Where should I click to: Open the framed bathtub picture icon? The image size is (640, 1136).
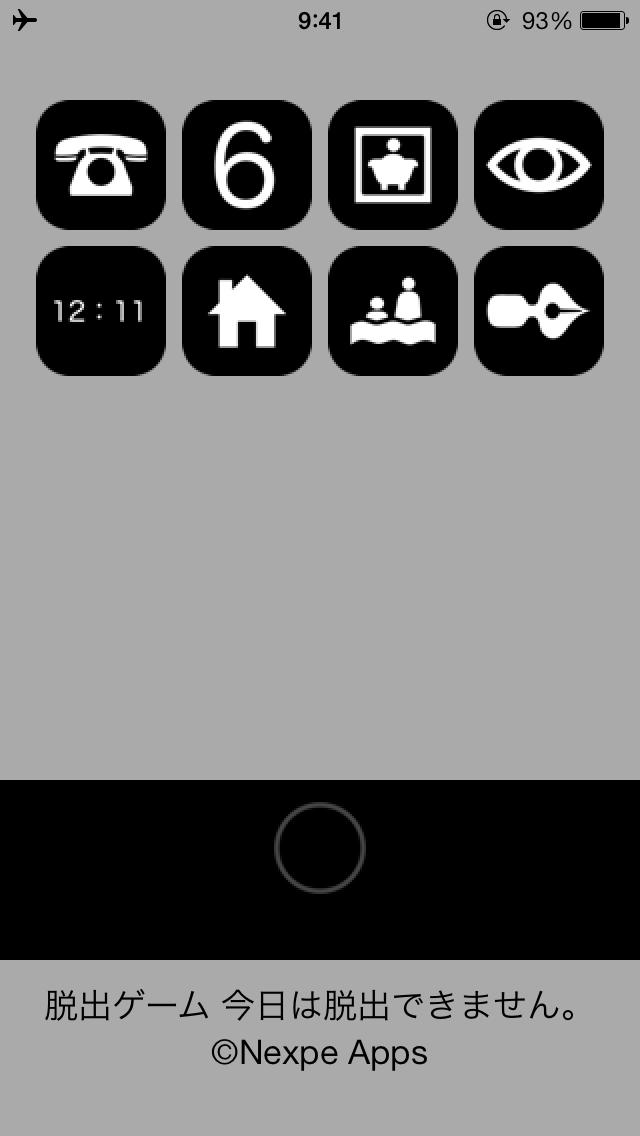pyautogui.click(x=393, y=165)
